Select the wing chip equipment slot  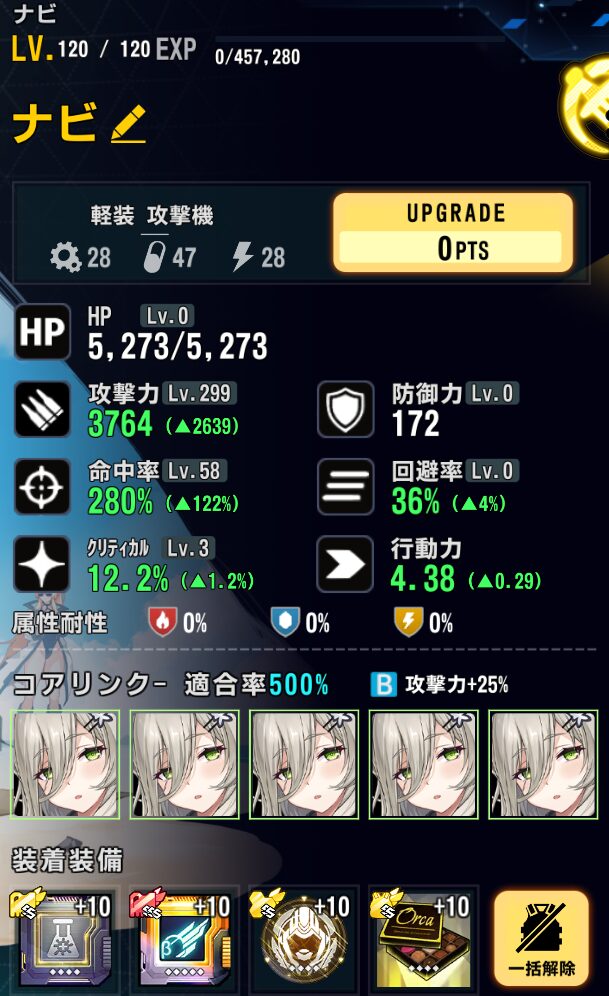[x=185, y=941]
